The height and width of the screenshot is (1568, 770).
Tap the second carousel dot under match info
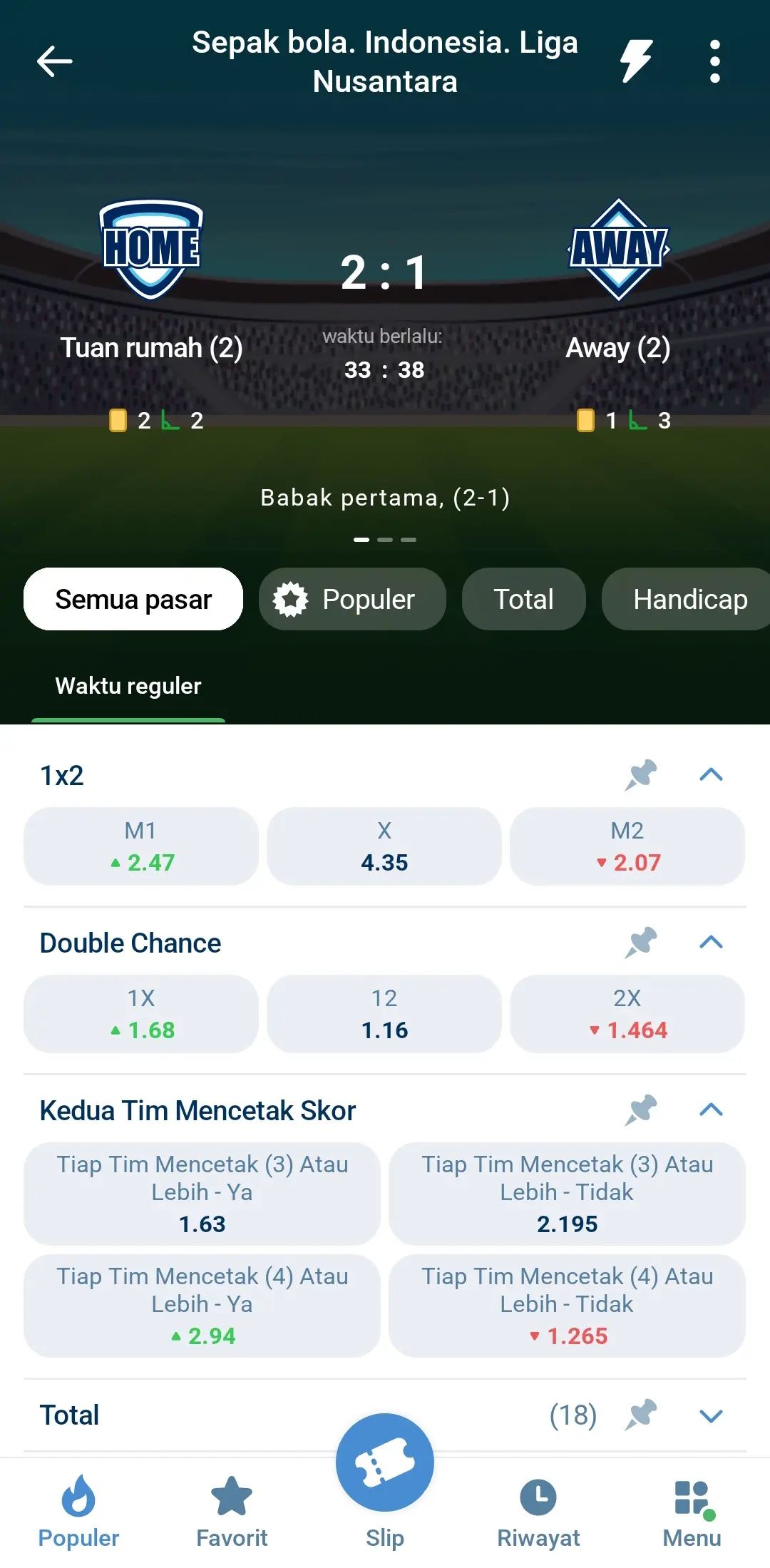pyautogui.click(x=385, y=540)
